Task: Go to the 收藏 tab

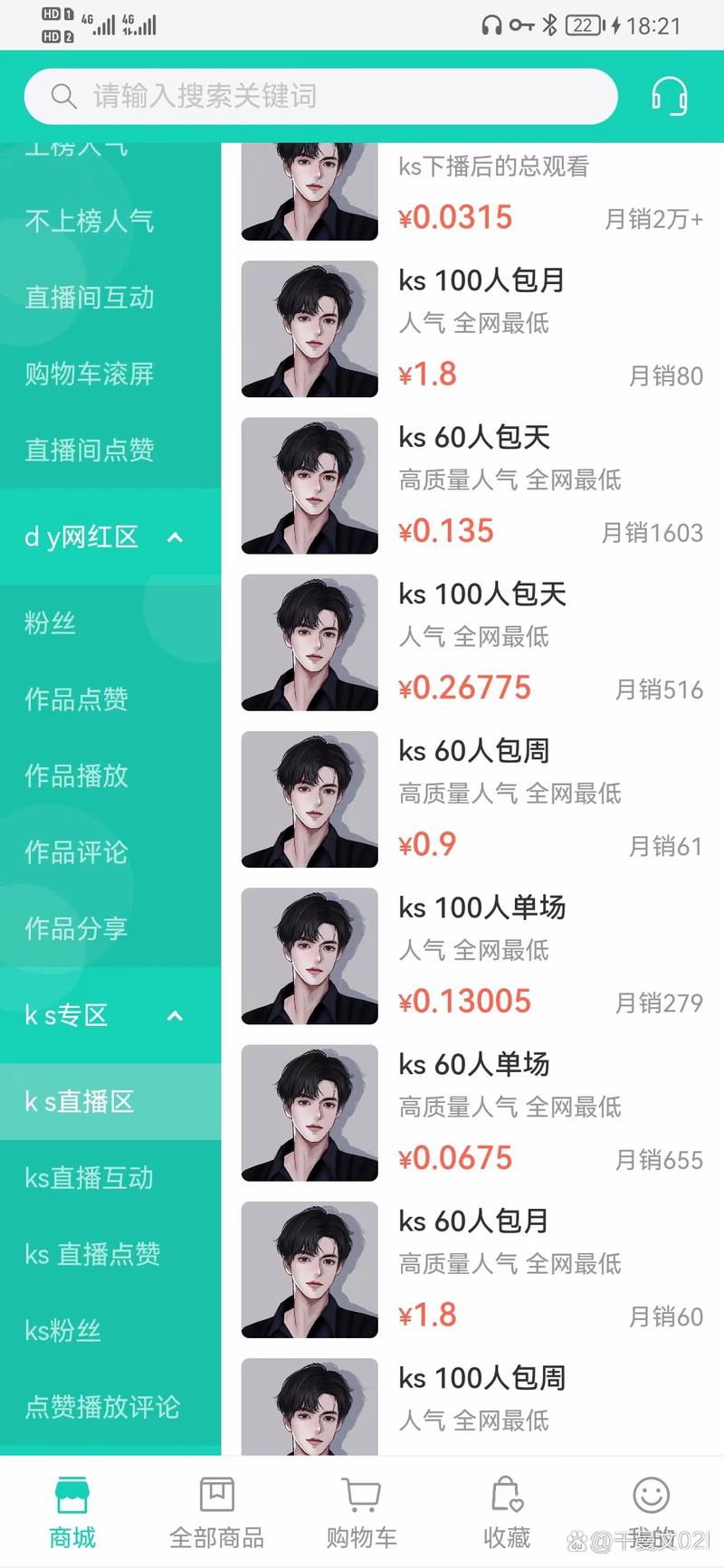Action: (x=507, y=1513)
